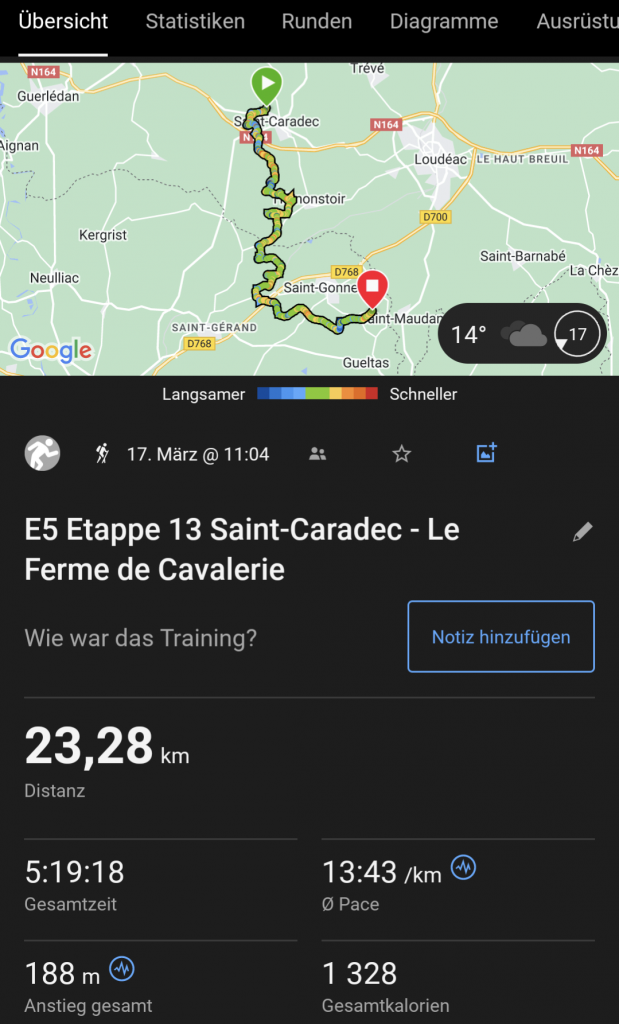
Task: Tap the Notiz hinzufügen button
Action: click(501, 637)
